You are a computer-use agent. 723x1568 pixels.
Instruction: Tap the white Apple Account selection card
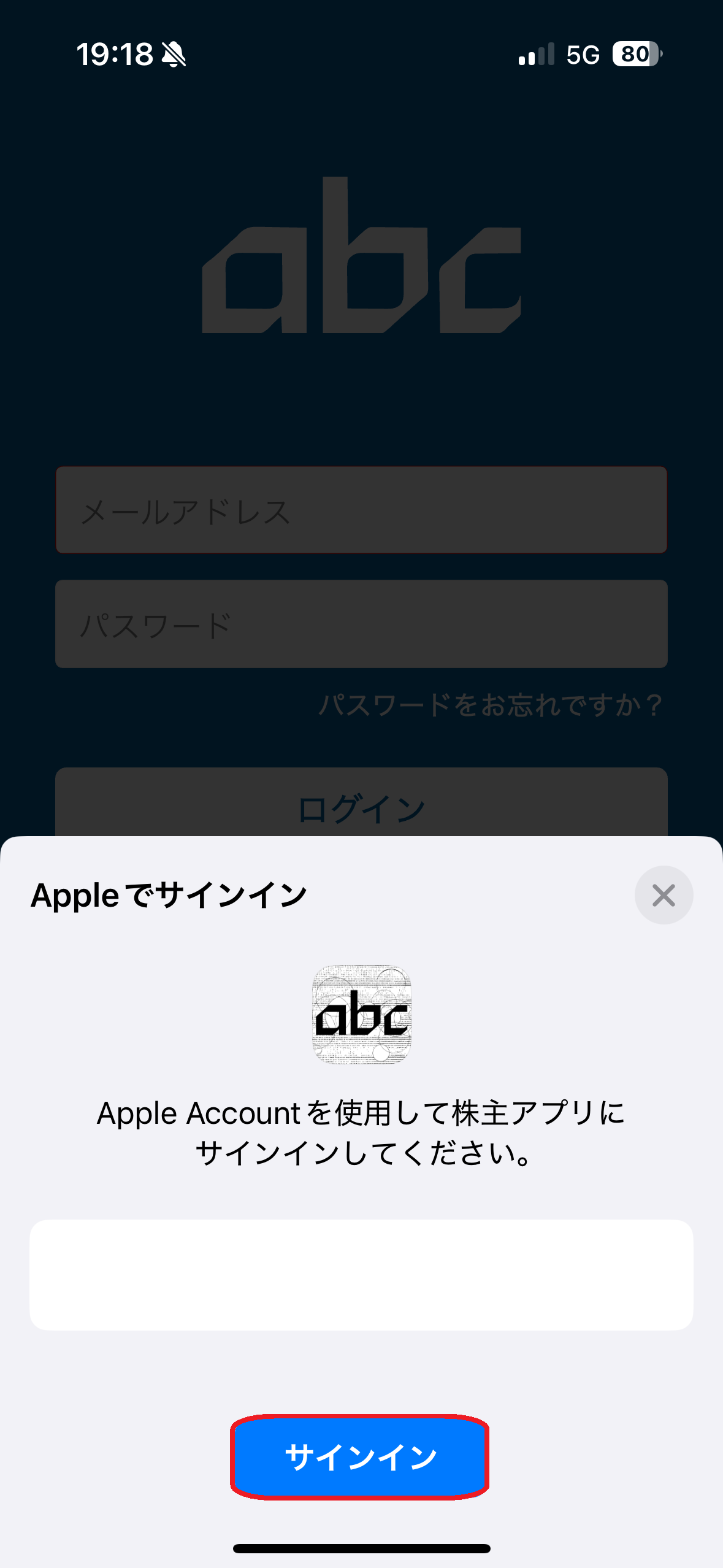click(x=361, y=1276)
